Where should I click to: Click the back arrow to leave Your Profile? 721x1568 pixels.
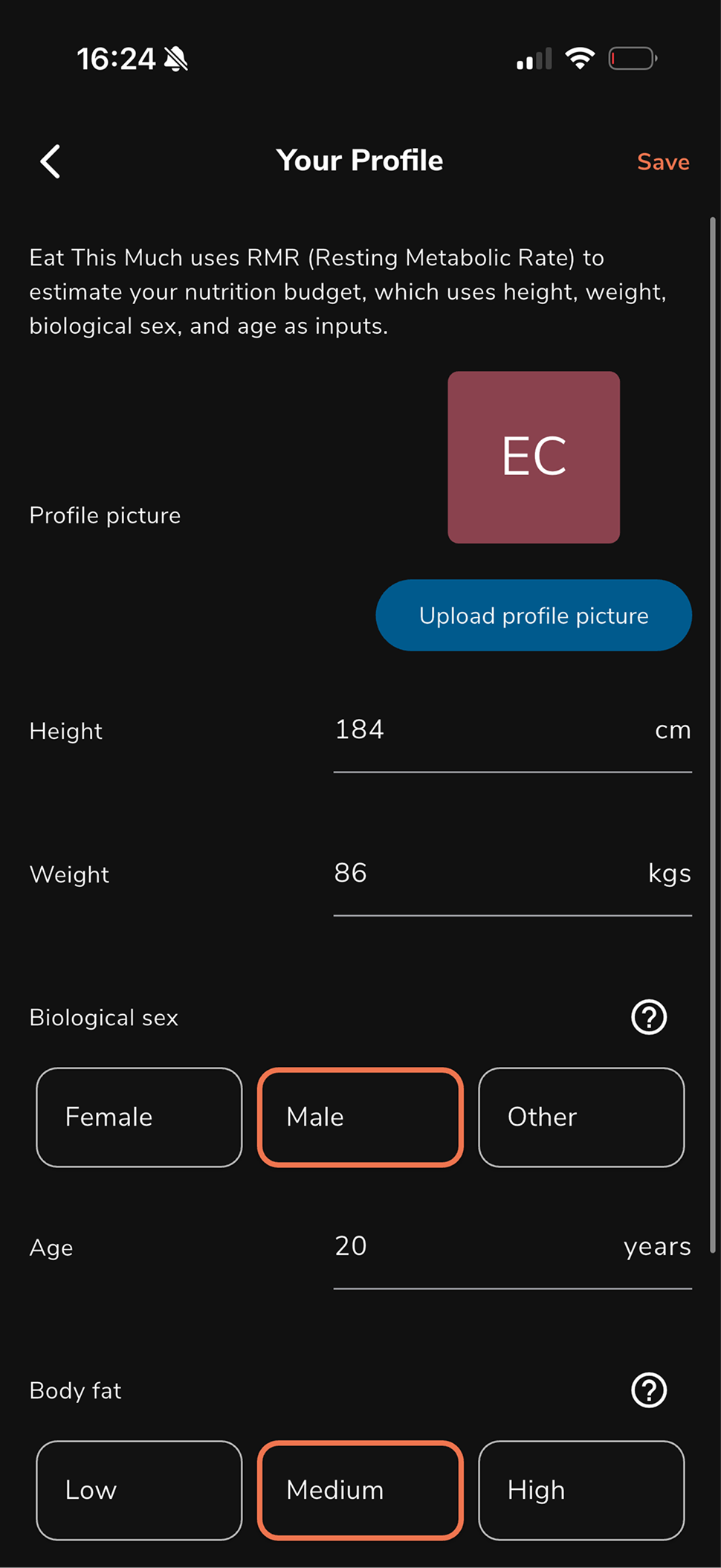coord(50,161)
